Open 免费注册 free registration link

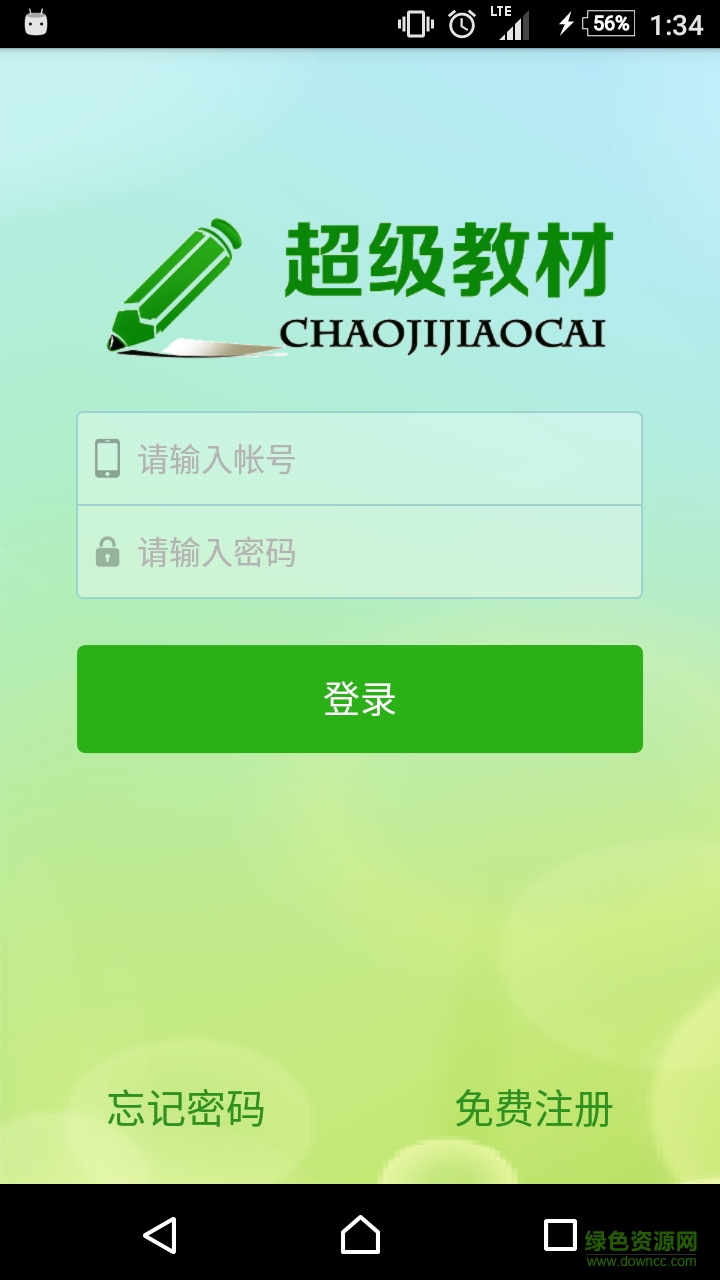point(534,1109)
